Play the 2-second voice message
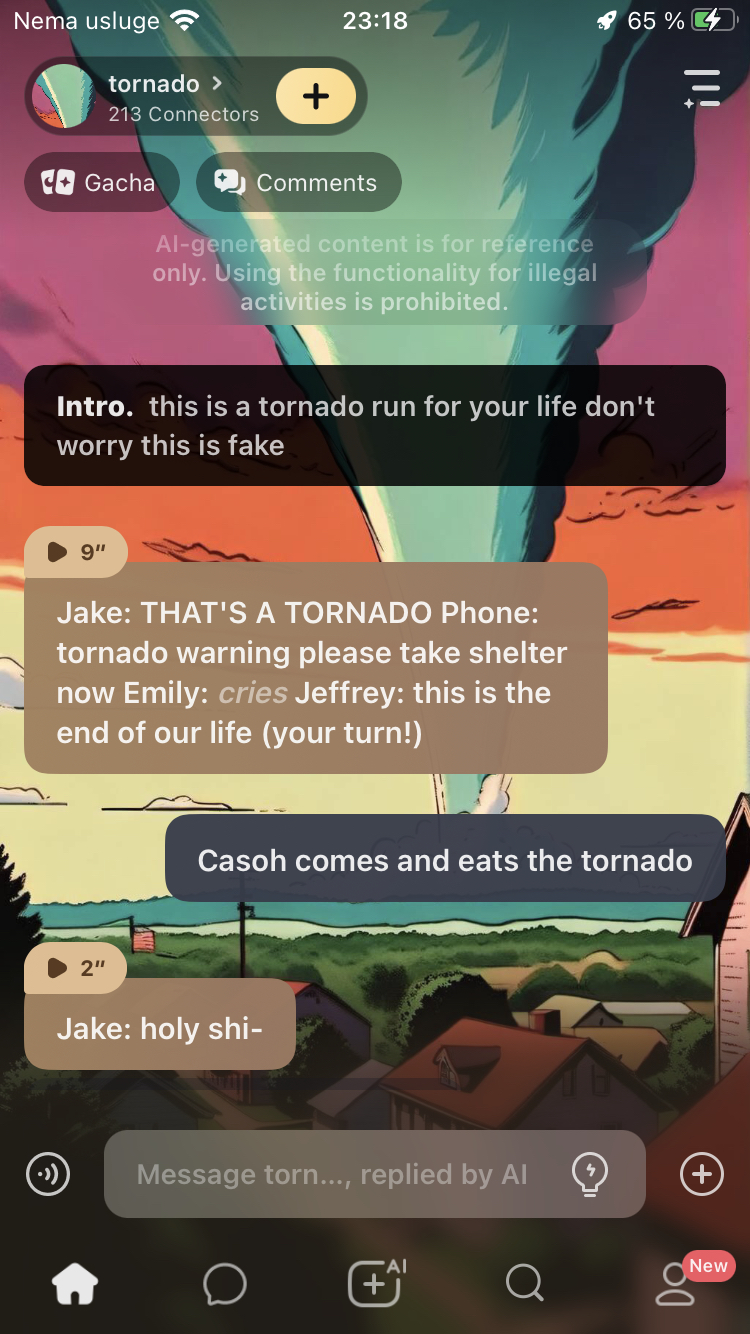Viewport: 750px width, 1334px height. 76,968
